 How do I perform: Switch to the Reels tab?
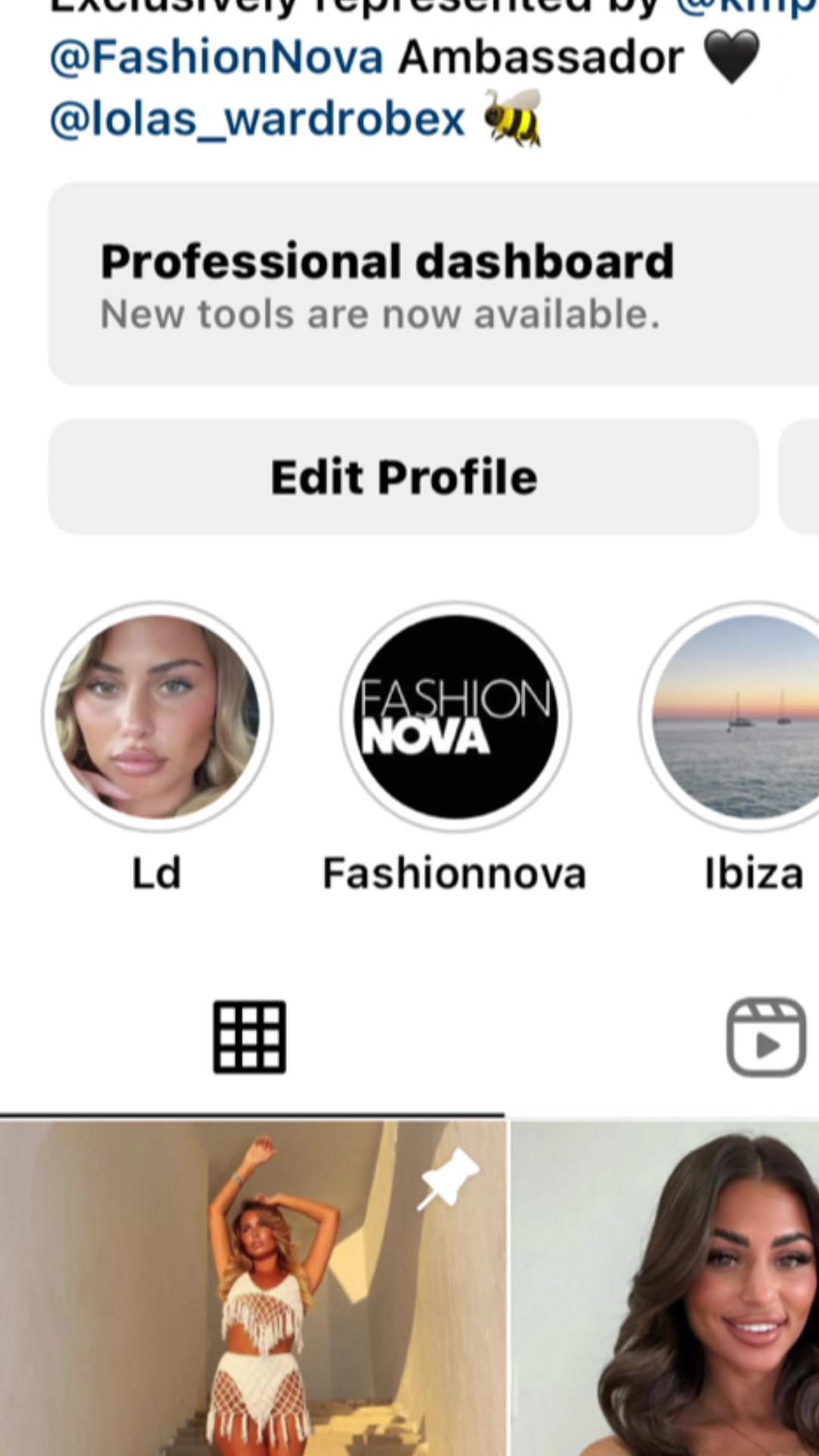point(766,1037)
